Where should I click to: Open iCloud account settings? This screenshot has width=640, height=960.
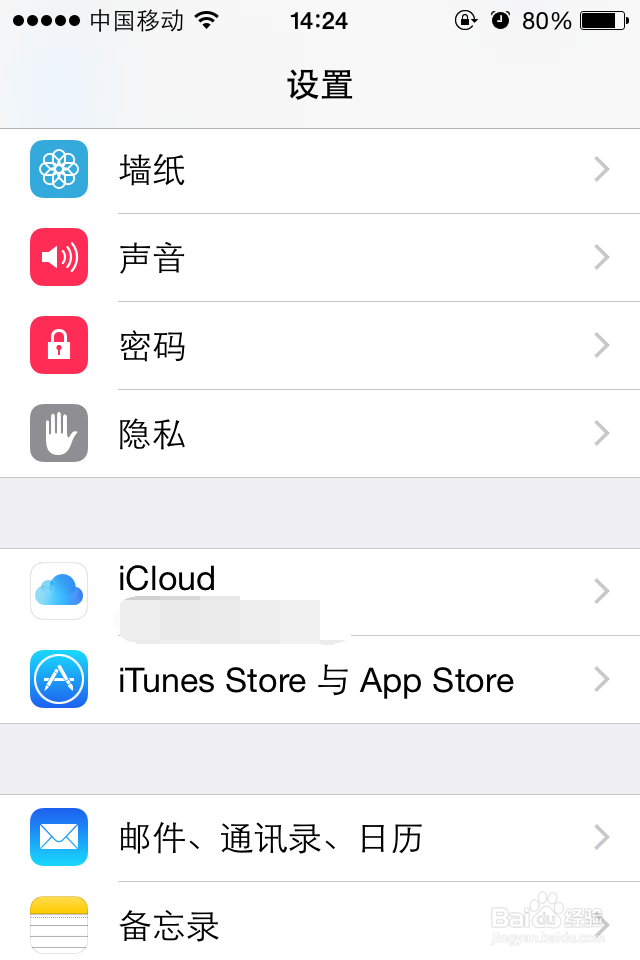(320, 592)
